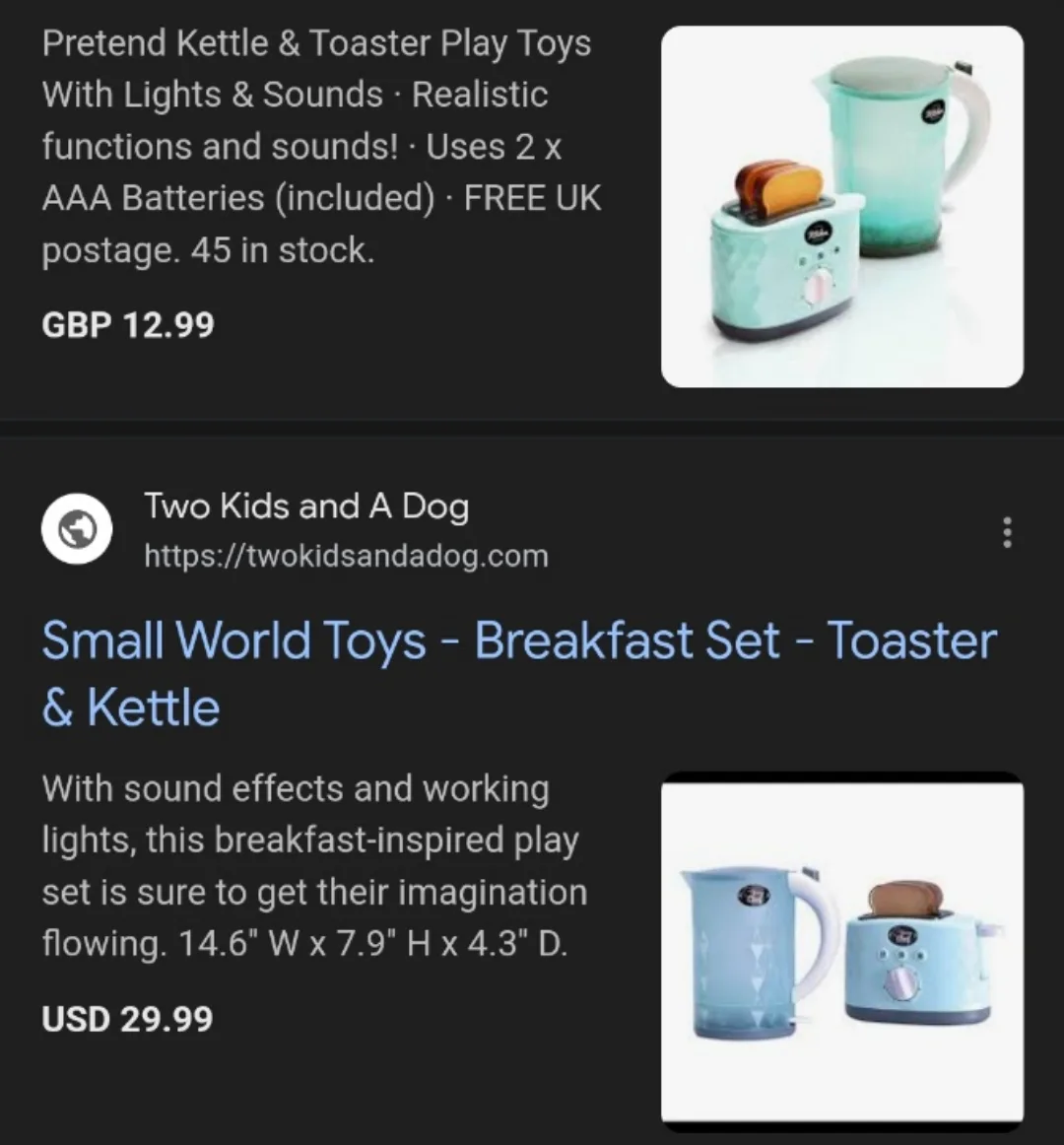Open the three-dot options menu beside the result
This screenshot has height=1145, width=1064.
click(x=1007, y=532)
